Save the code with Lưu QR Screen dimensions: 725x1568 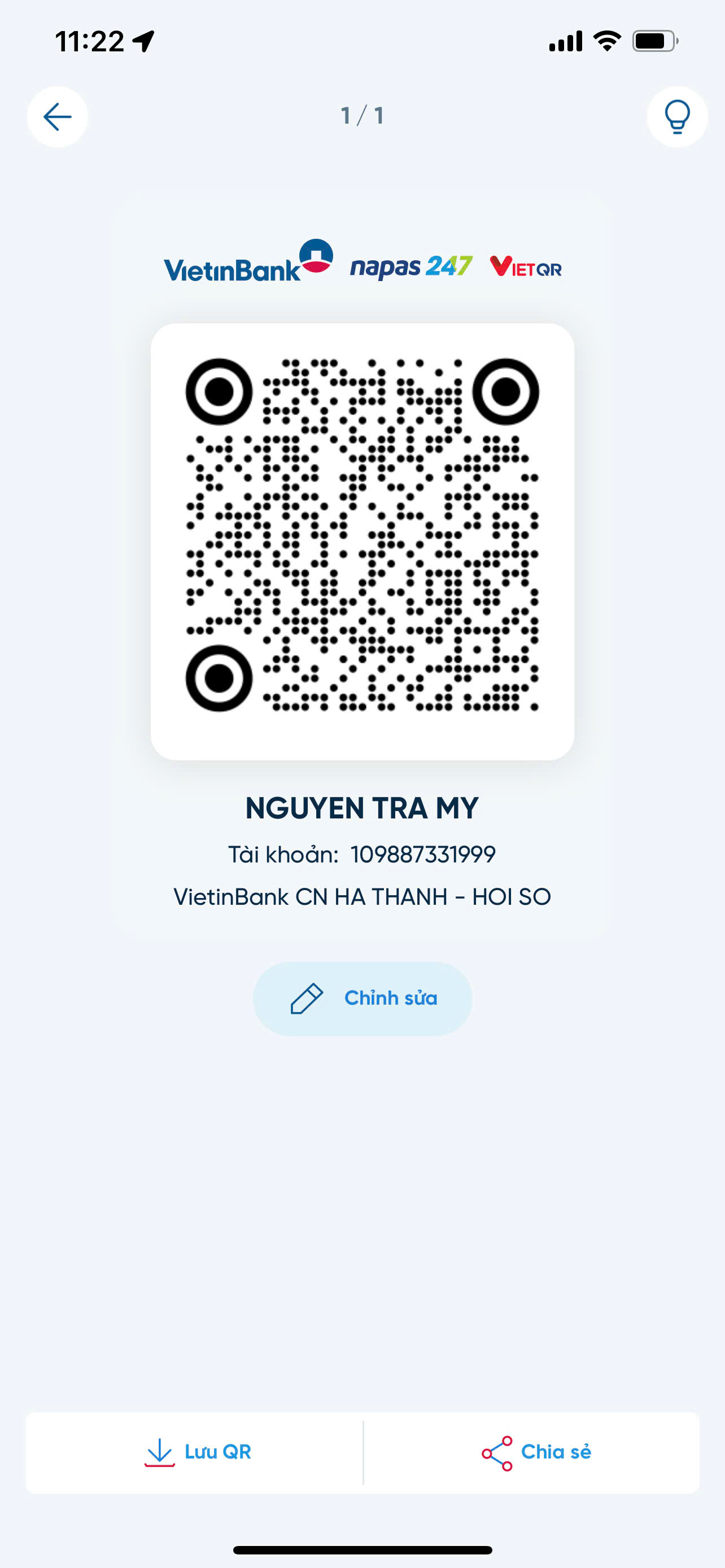coord(195,1452)
